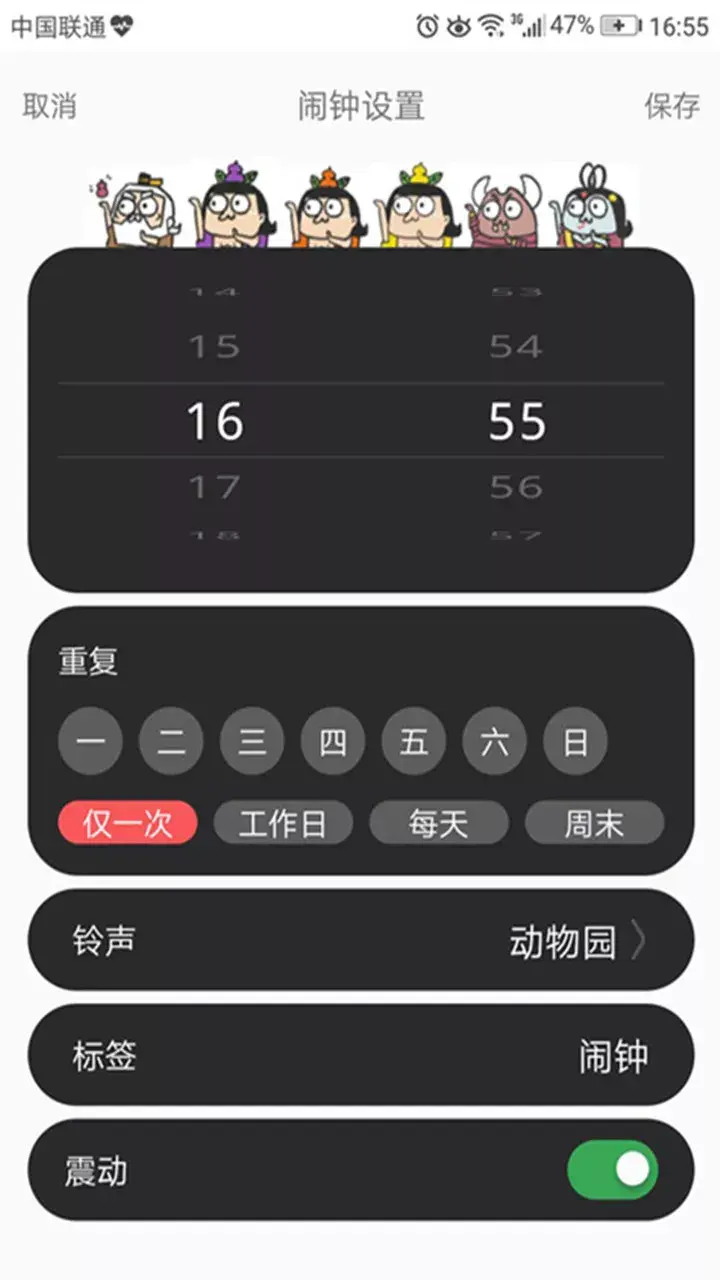Turn off the 震动 vibration switch
The height and width of the screenshot is (1280, 720).
612,1170
